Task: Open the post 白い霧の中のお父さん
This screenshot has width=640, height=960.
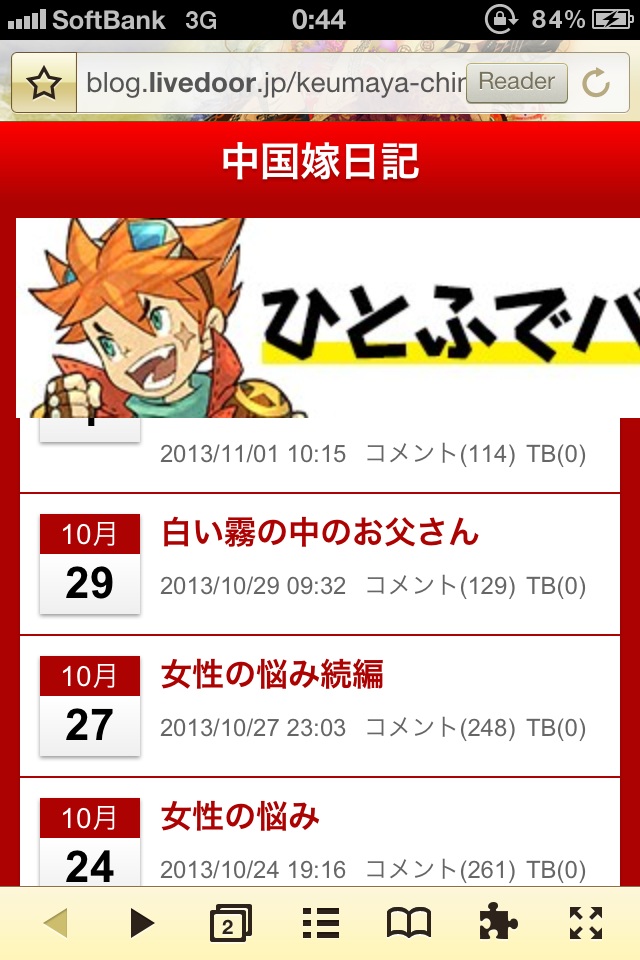Action: click(x=319, y=531)
